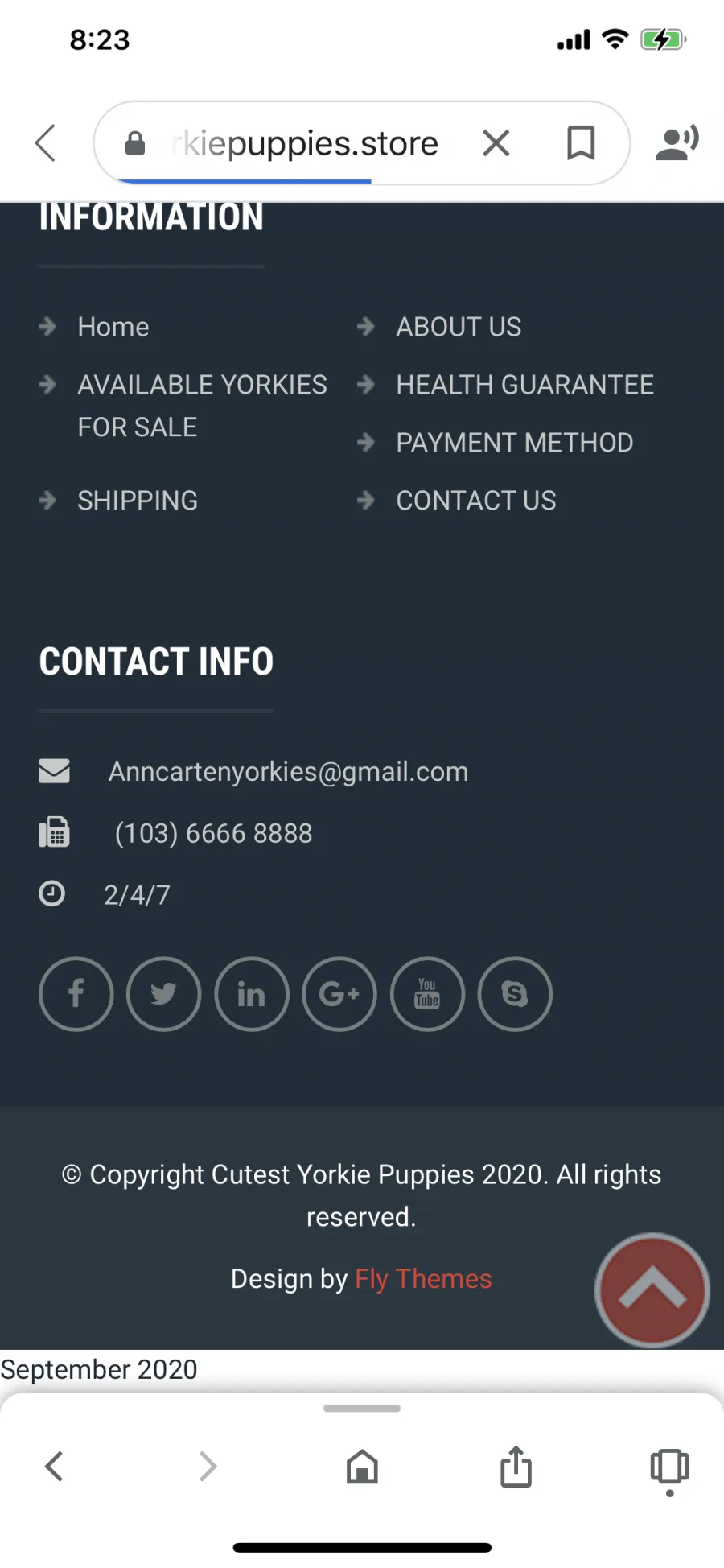This screenshot has height=1568, width=724.
Task: Stop loading the page with the X
Action: point(496,143)
